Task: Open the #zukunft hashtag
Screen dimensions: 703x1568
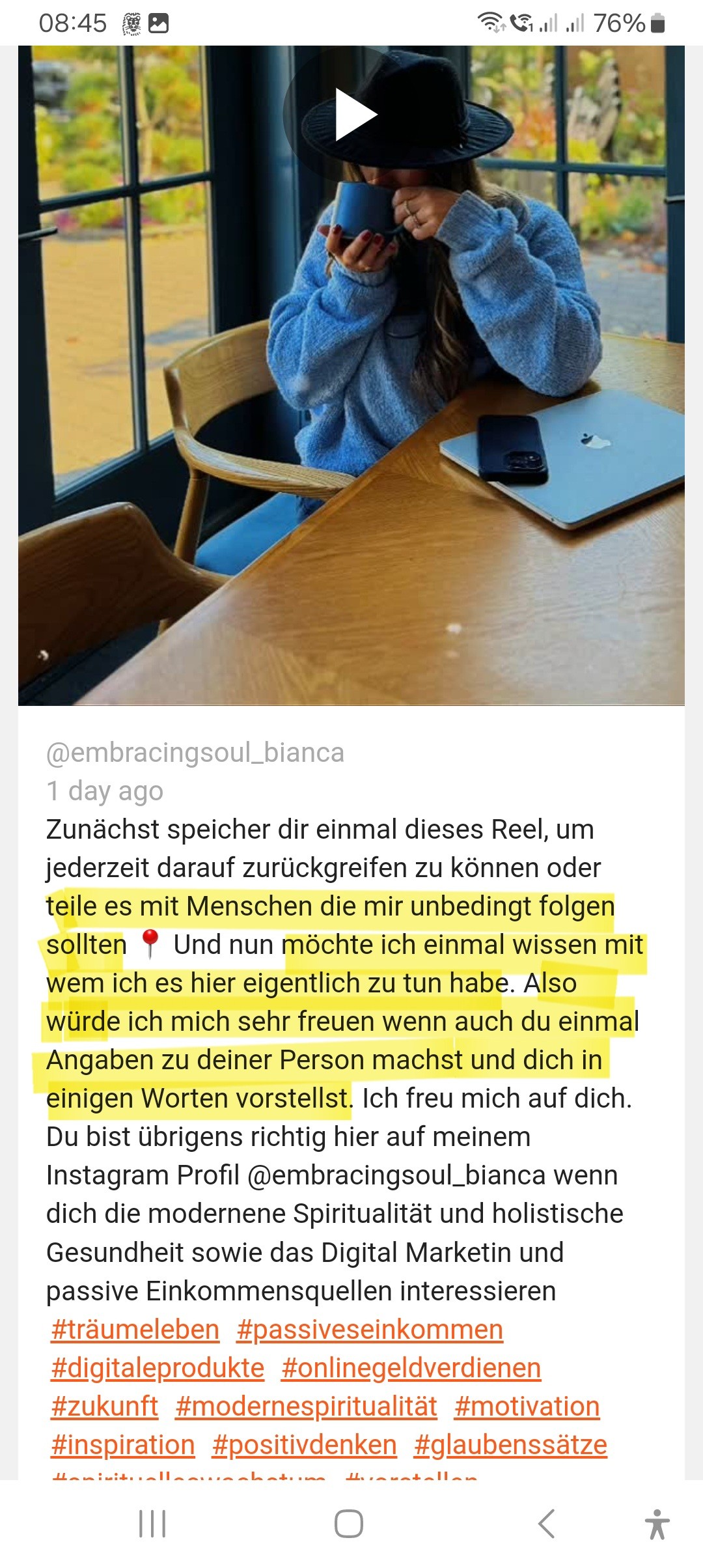Action: pyautogui.click(x=104, y=1406)
